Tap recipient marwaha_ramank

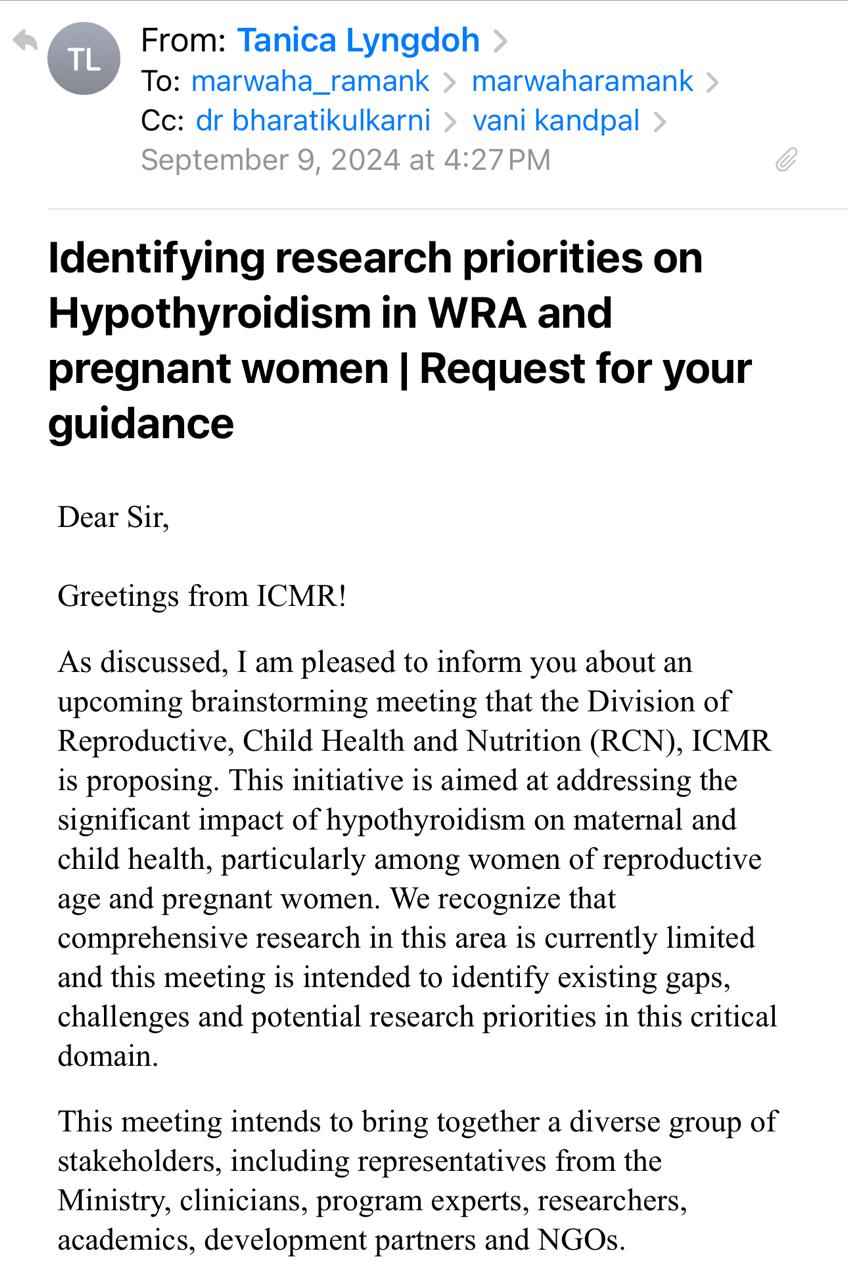pos(310,81)
